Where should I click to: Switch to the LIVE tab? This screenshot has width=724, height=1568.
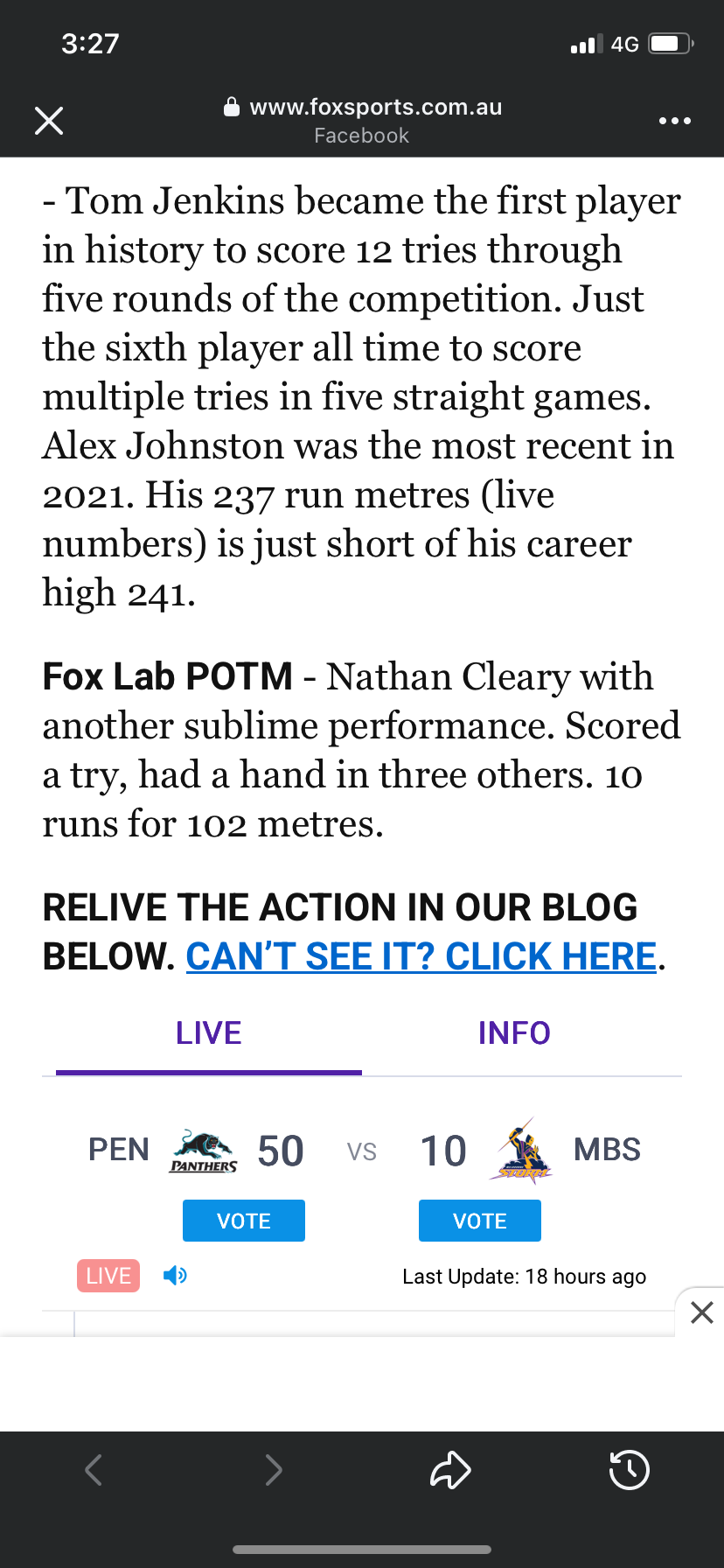208,1033
